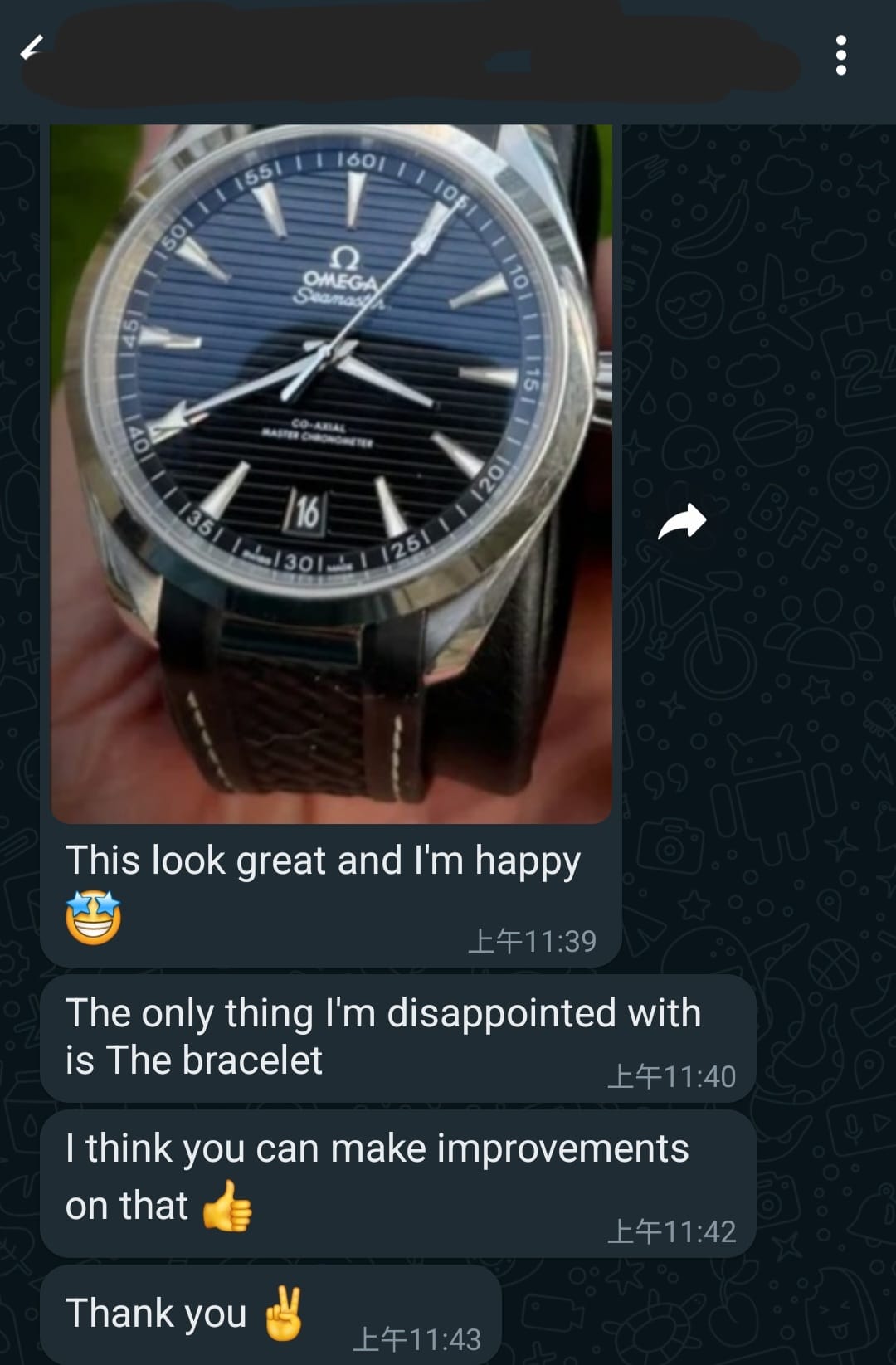The image size is (896, 1365).
Task: Open the Omega watch photo full screen
Action: point(332,473)
